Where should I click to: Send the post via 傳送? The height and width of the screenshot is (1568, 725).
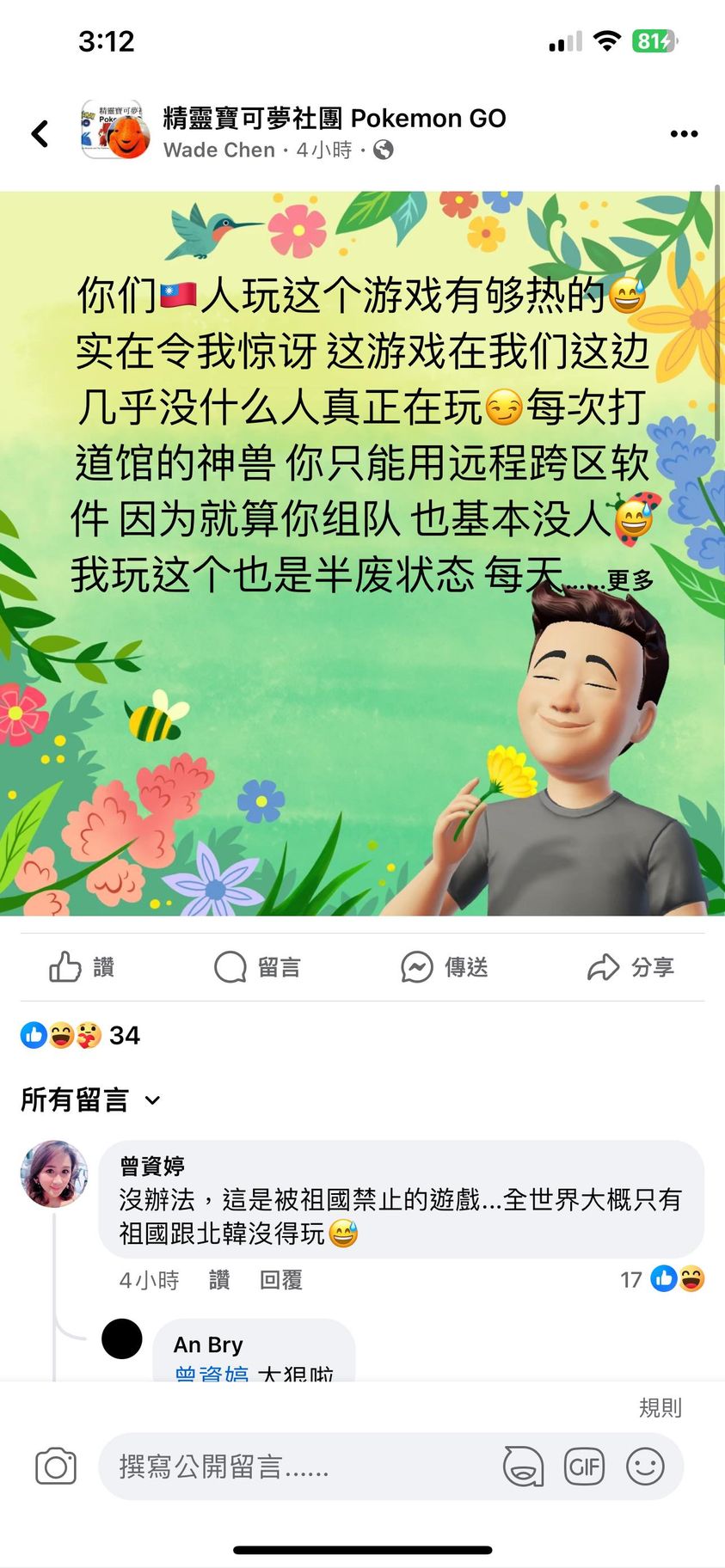tap(445, 967)
